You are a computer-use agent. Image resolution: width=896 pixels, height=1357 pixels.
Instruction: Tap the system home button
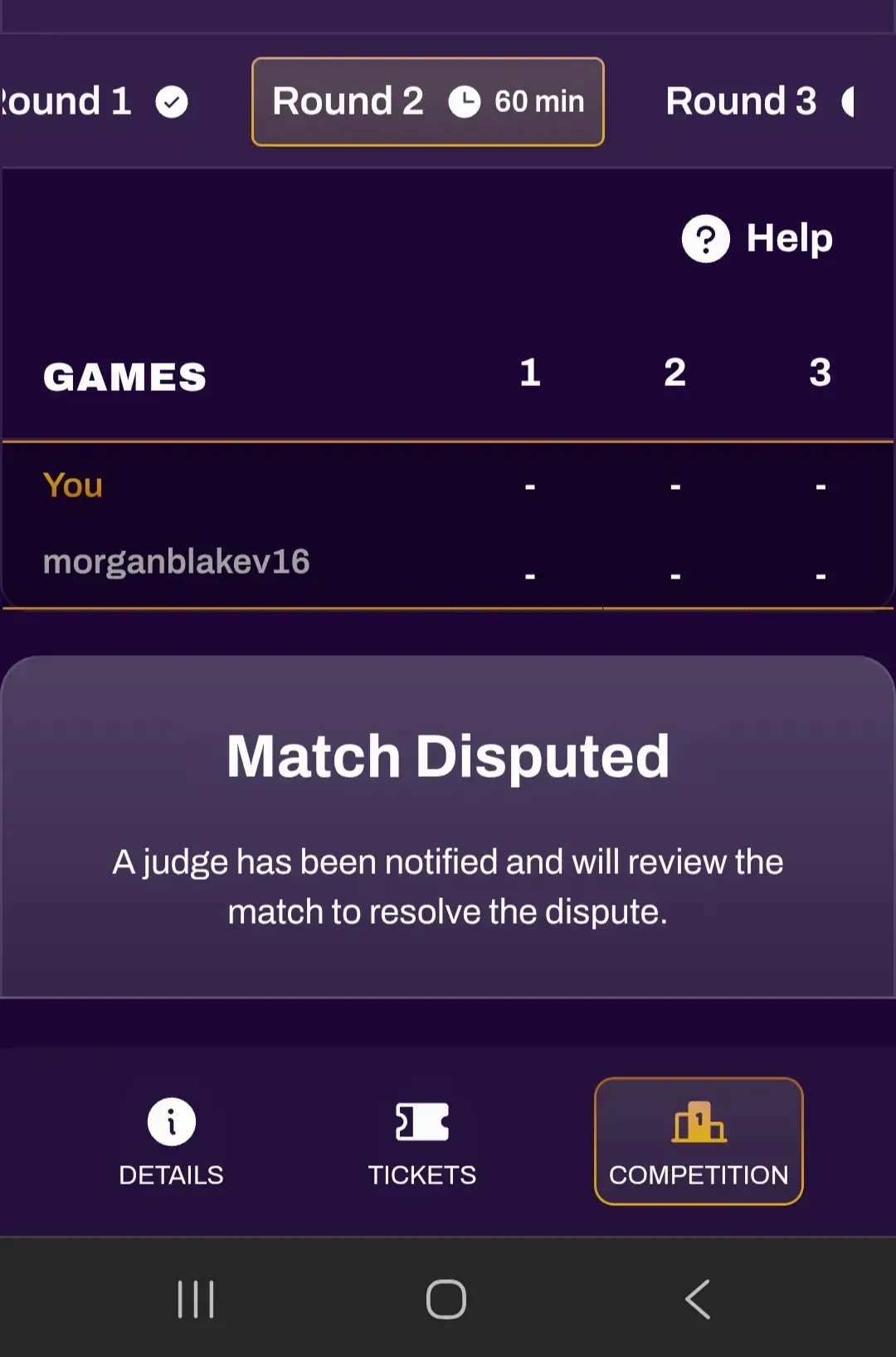(x=446, y=1299)
